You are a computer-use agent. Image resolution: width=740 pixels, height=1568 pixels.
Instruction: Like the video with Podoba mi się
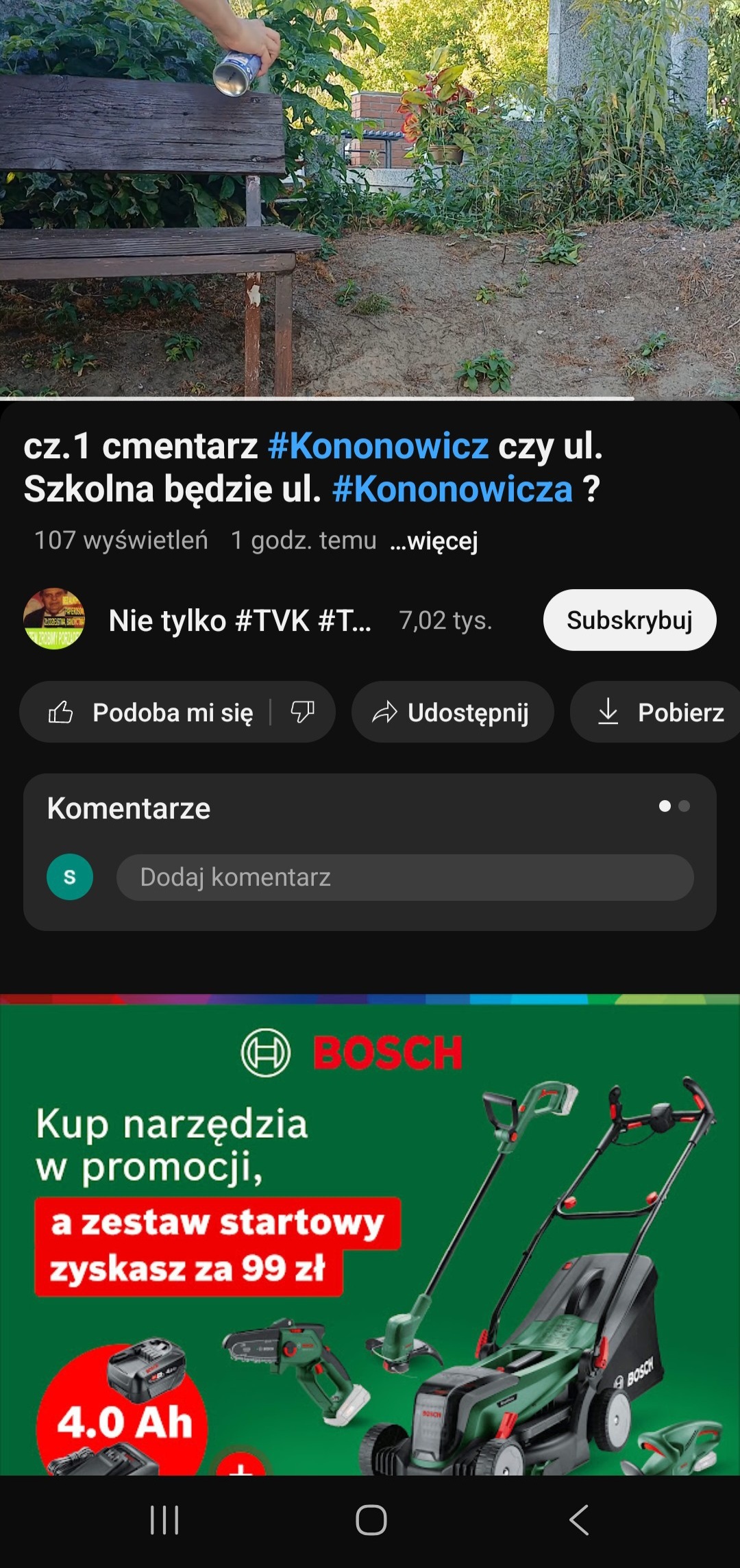151,712
